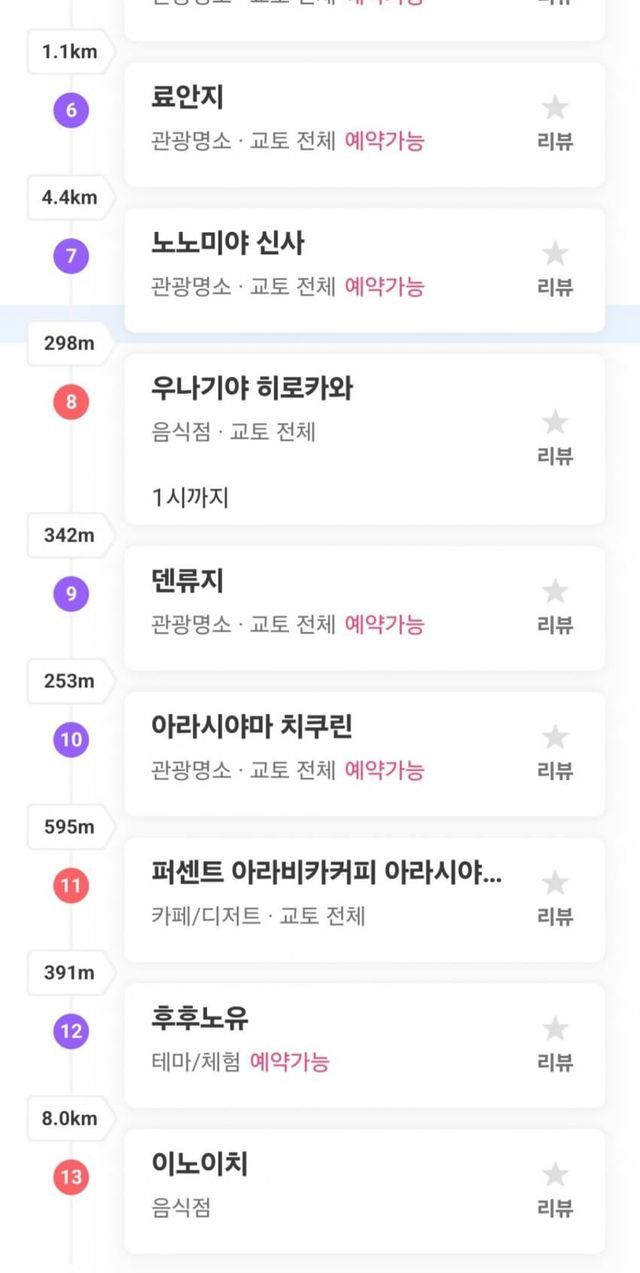Tap the review star for 퍼센트 아라비카커피
Viewport: 640px width, 1273px height.
555,883
